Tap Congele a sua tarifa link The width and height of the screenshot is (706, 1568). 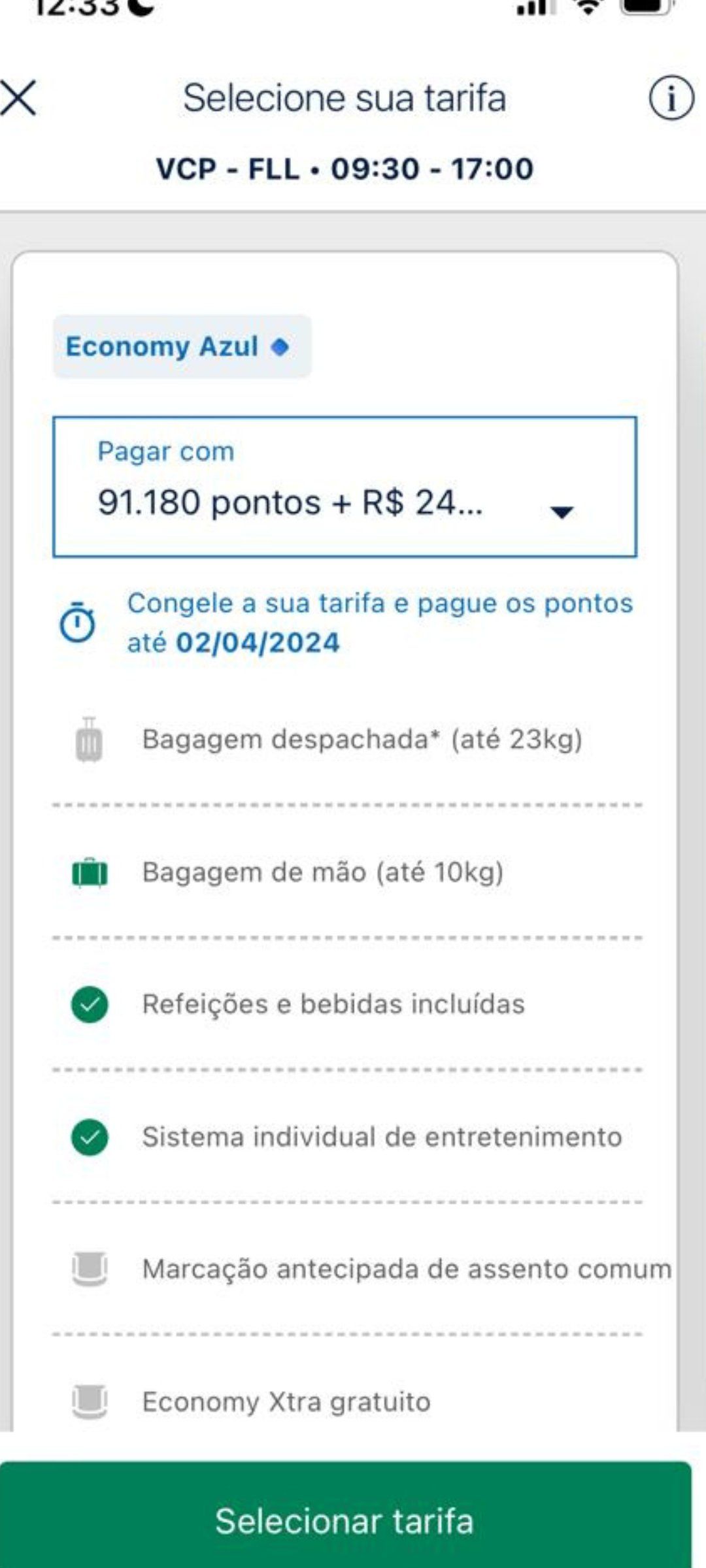pos(380,623)
